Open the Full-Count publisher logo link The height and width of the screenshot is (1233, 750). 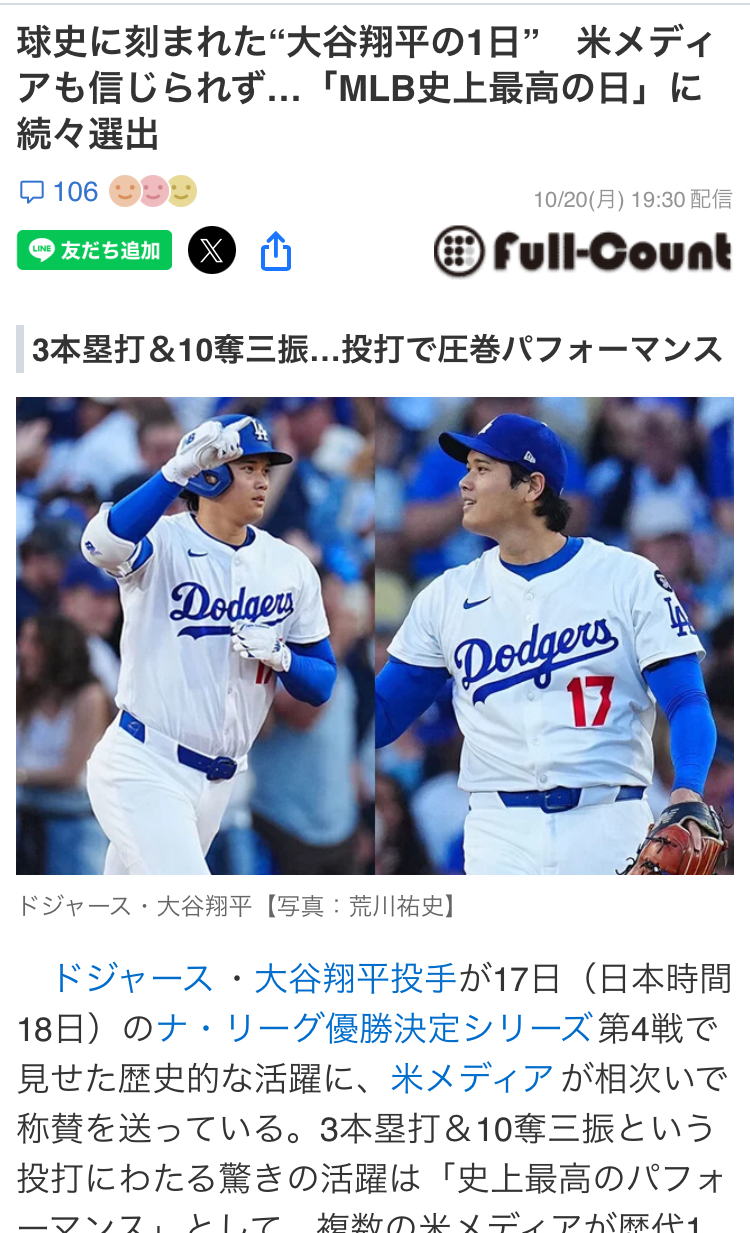pos(583,251)
